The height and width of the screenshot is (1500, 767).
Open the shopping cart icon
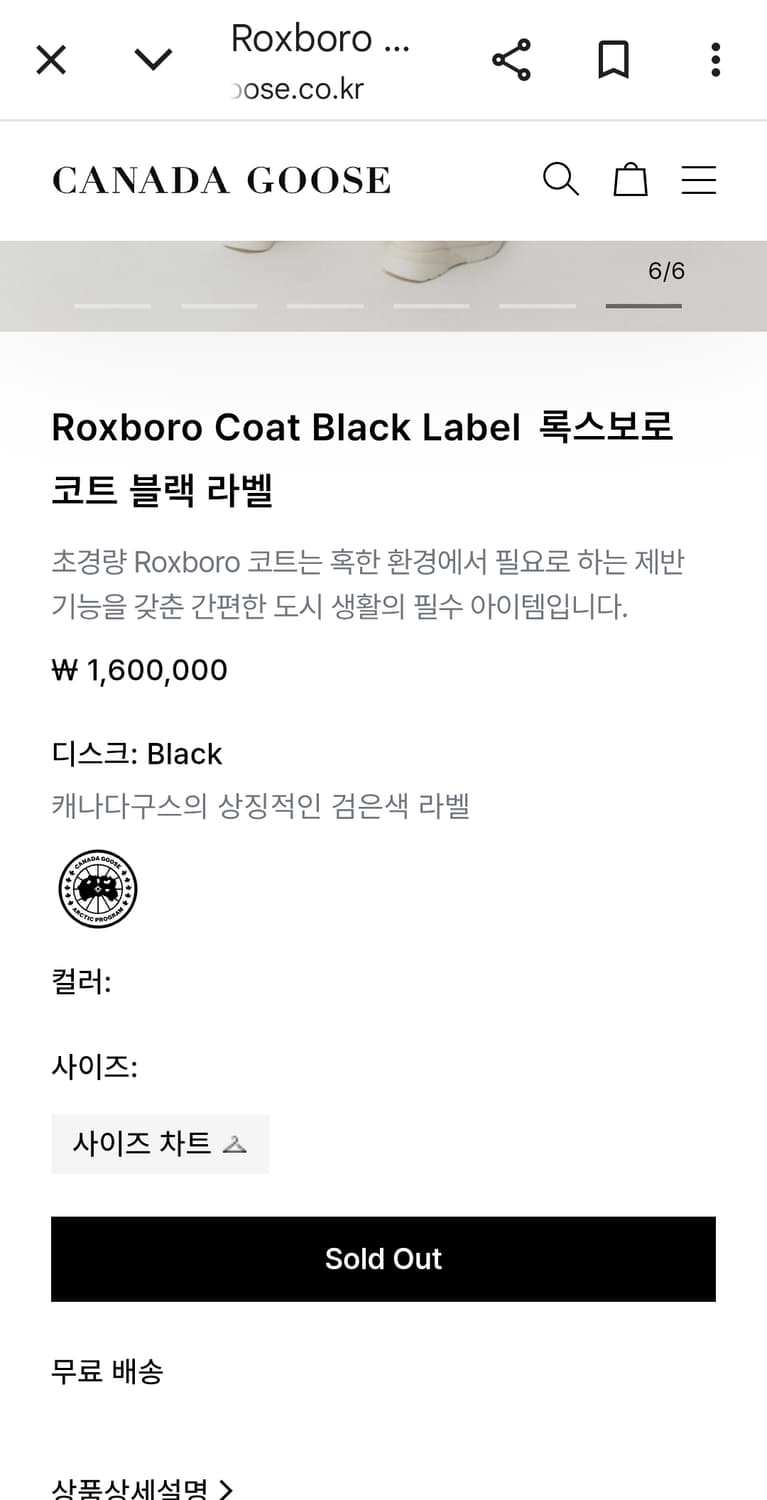630,180
